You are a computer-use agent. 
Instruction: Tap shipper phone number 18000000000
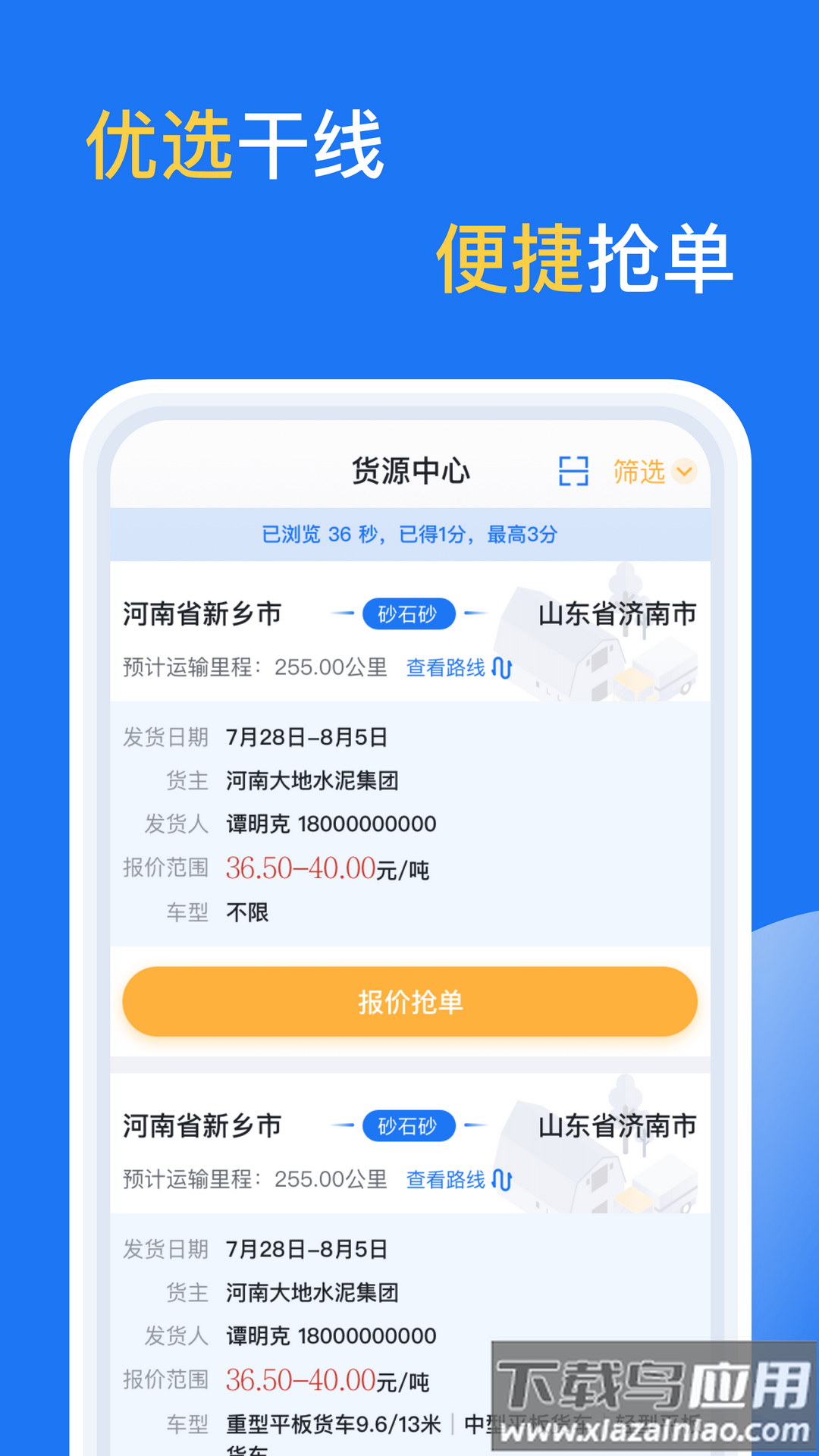(367, 824)
